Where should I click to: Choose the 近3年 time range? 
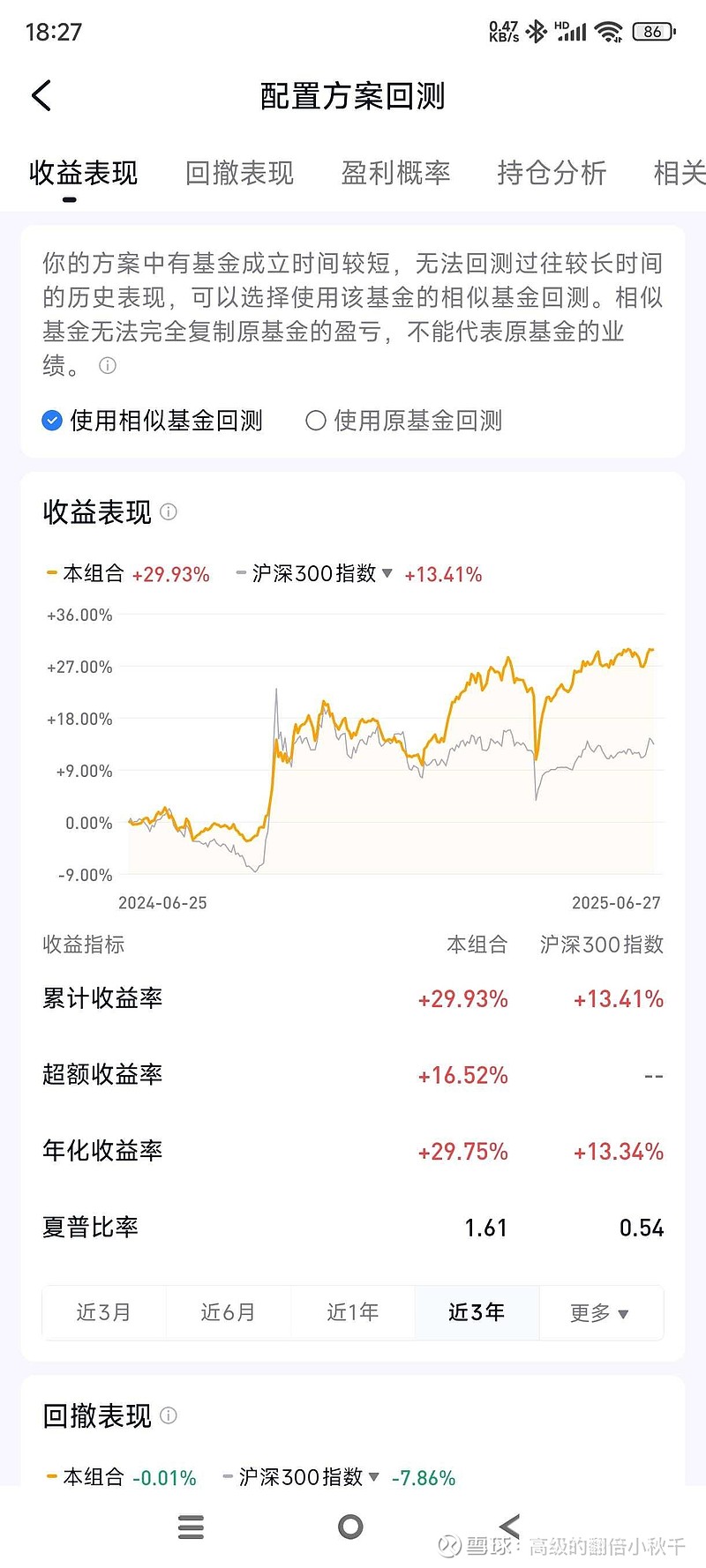tap(477, 1312)
